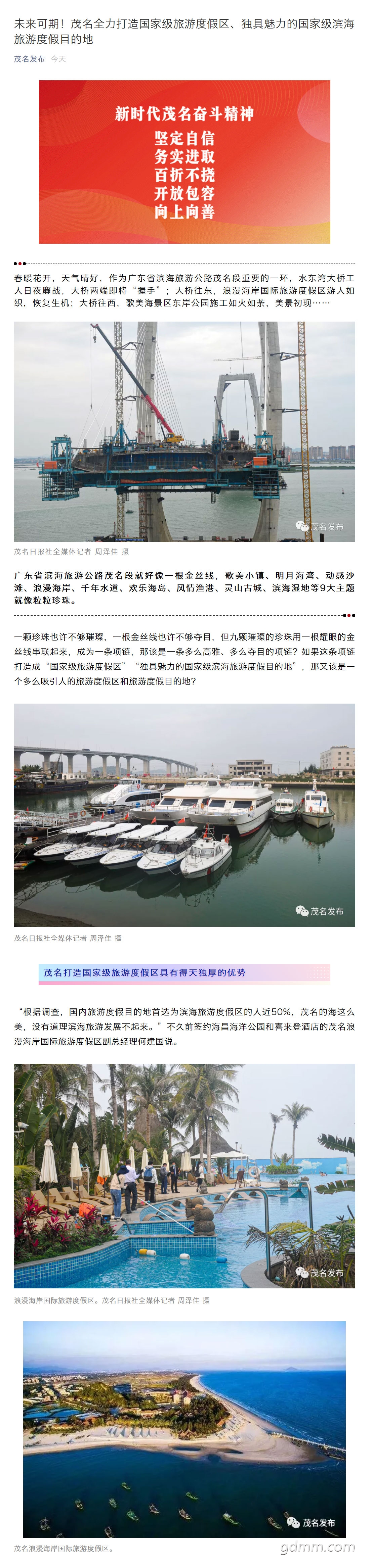Screen dimensions: 371x1568
Task: View the 水东湾大桥 construction photo
Action: (x=184, y=431)
